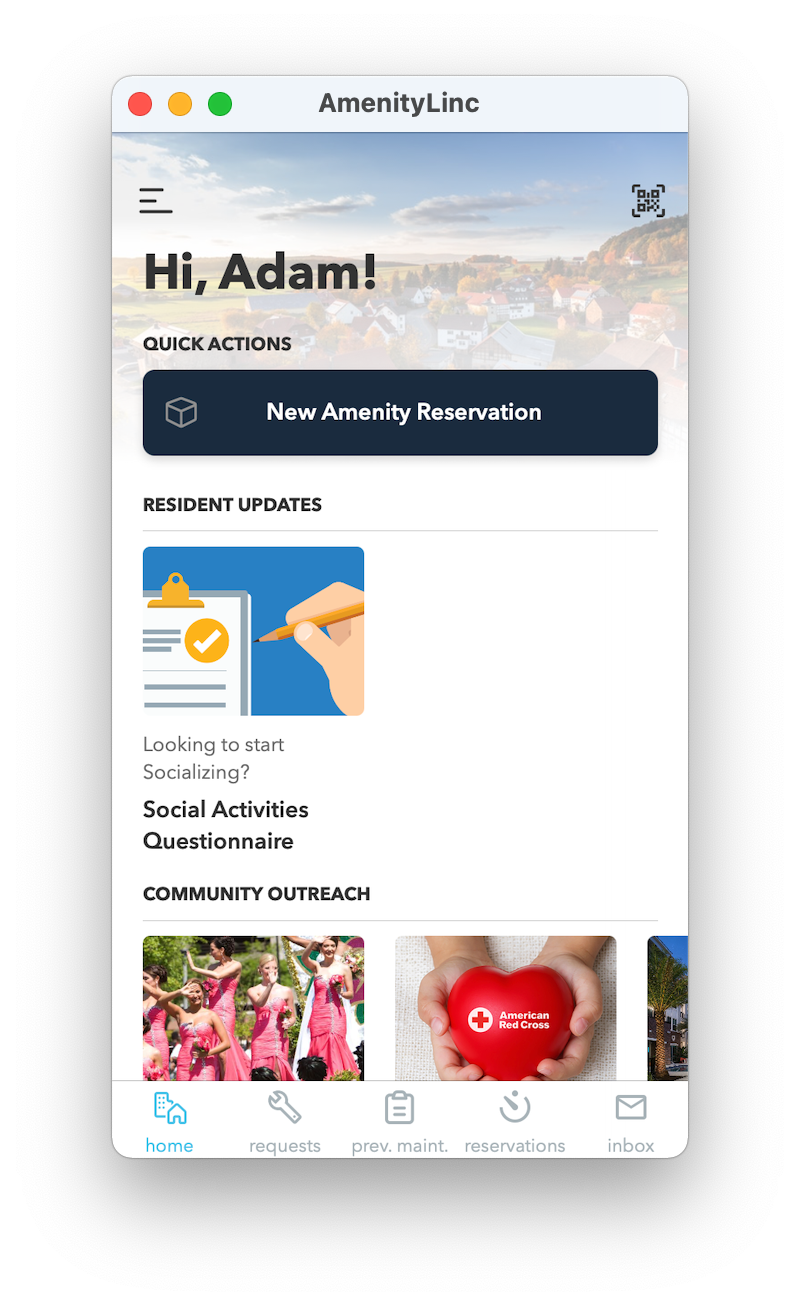The image size is (800, 1306).
Task: Switch to the requests tab
Action: point(285,1122)
